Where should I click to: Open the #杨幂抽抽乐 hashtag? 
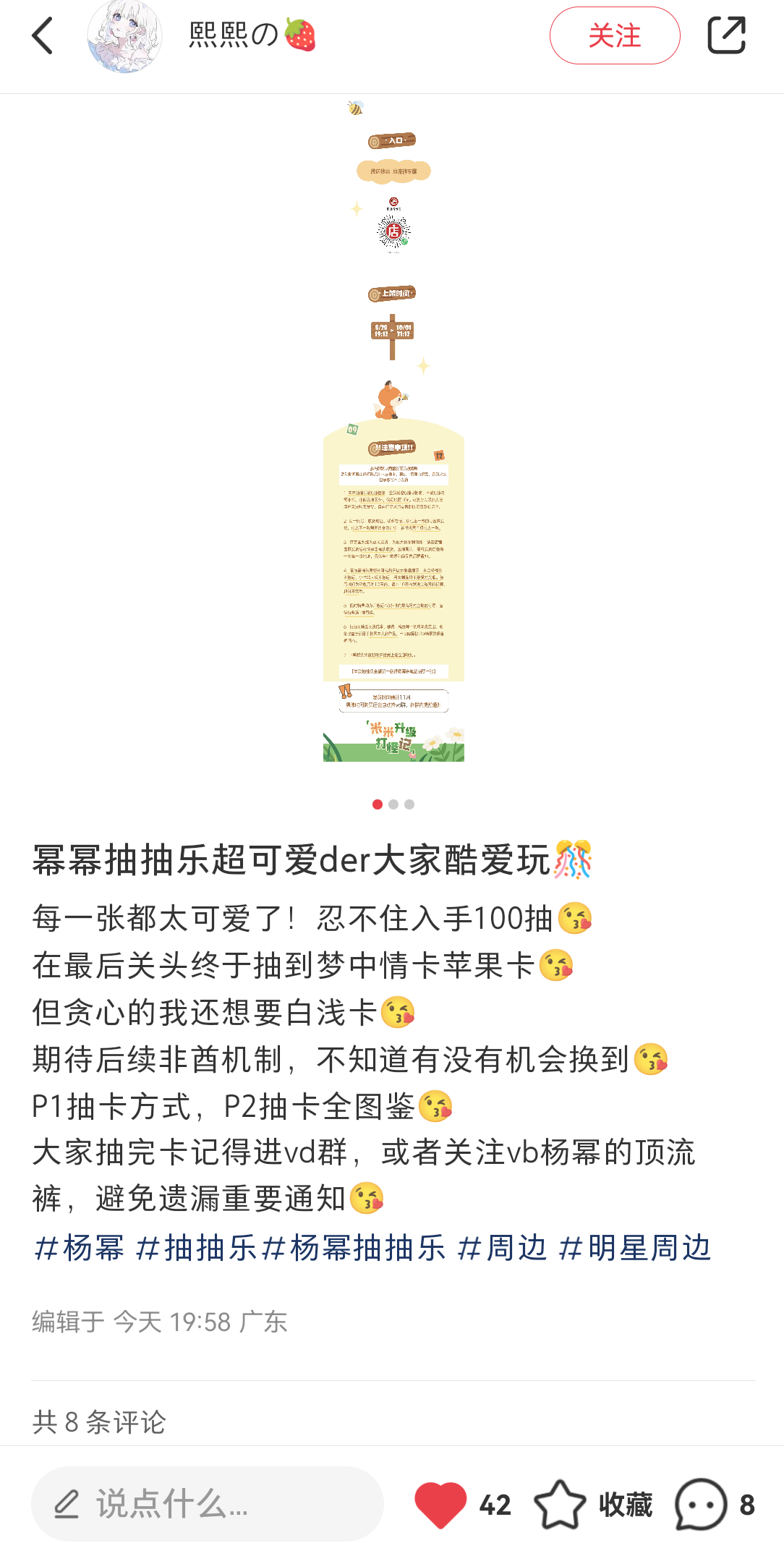[354, 1248]
